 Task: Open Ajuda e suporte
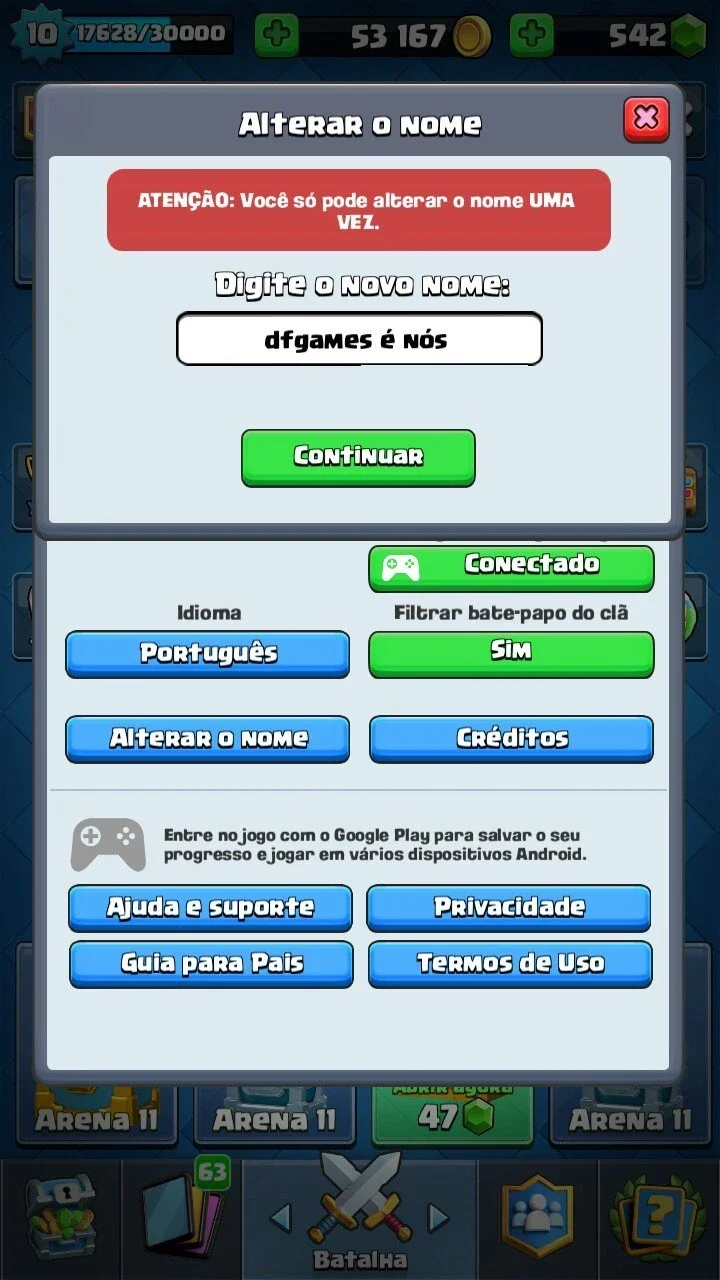point(210,908)
